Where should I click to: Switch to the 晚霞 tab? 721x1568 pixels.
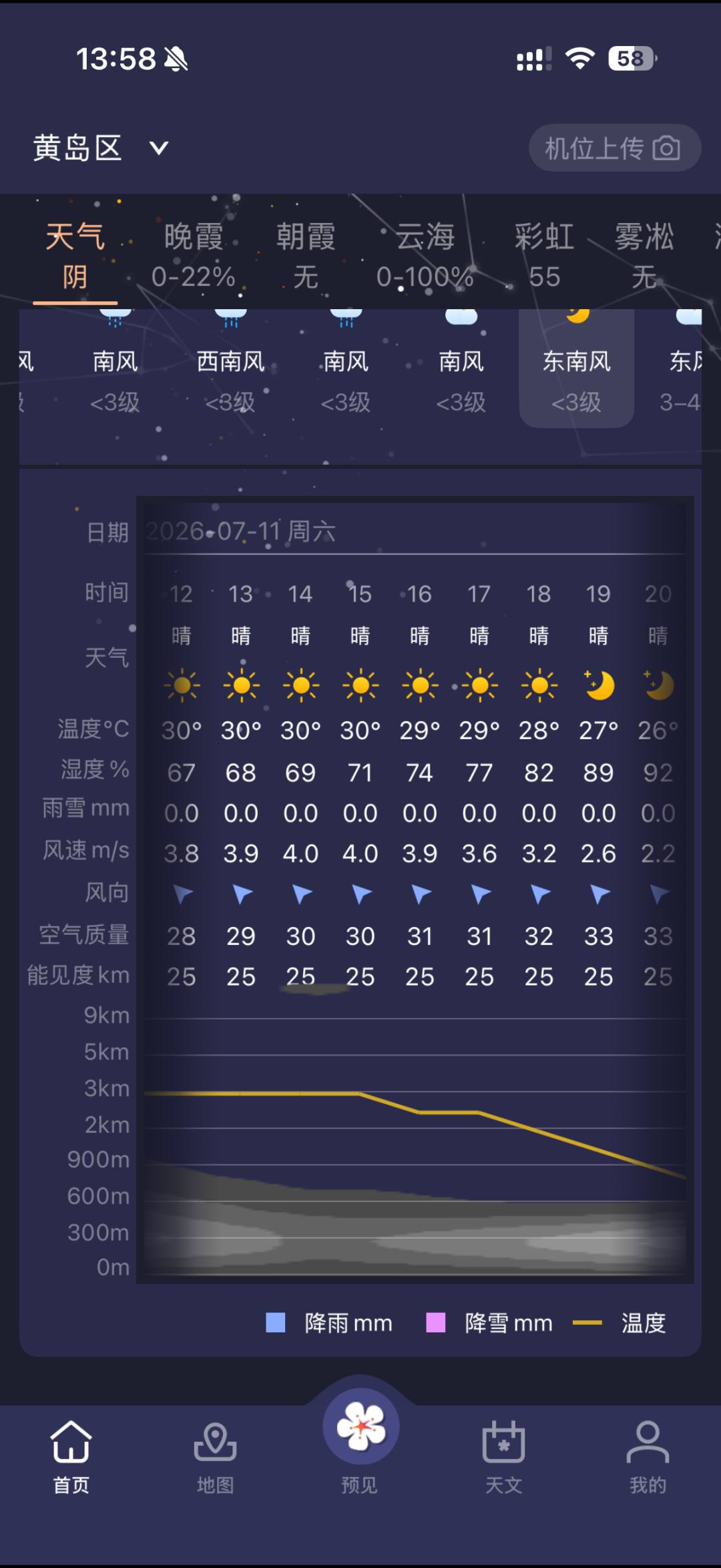[194, 257]
